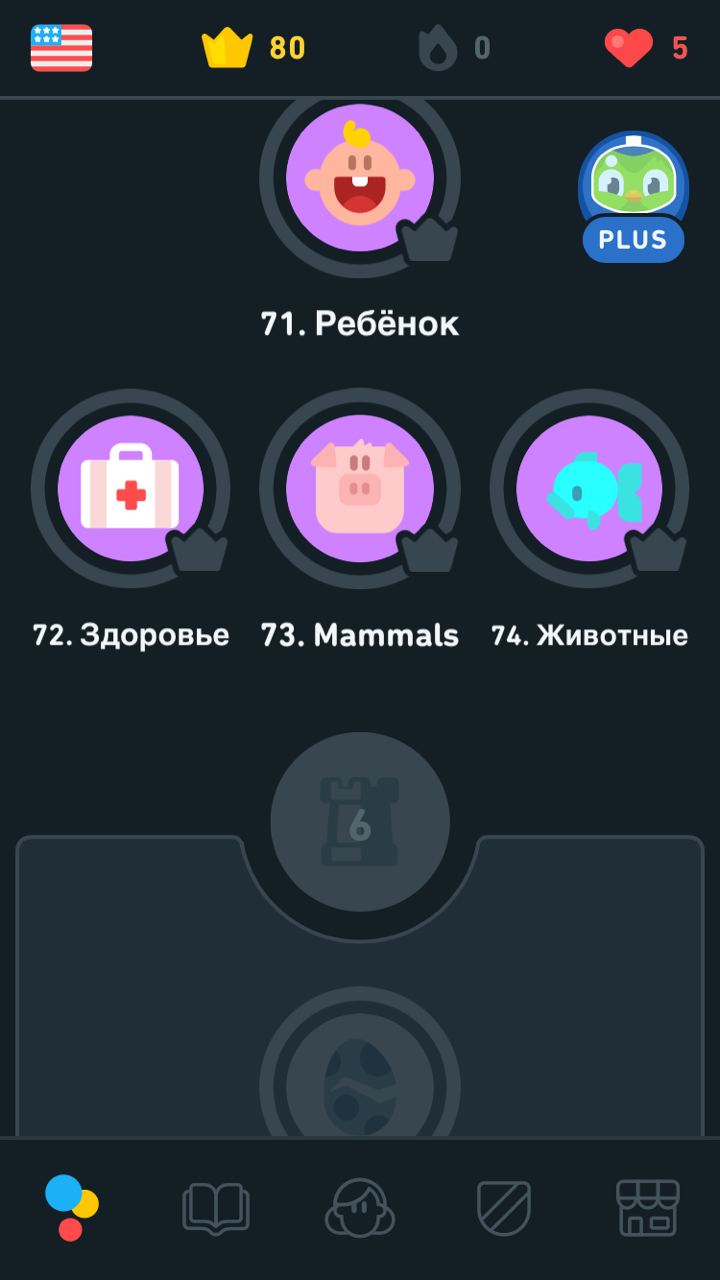The width and height of the screenshot is (720, 1280).
Task: Go to the Leagues shield tab
Action: click(x=504, y=1208)
